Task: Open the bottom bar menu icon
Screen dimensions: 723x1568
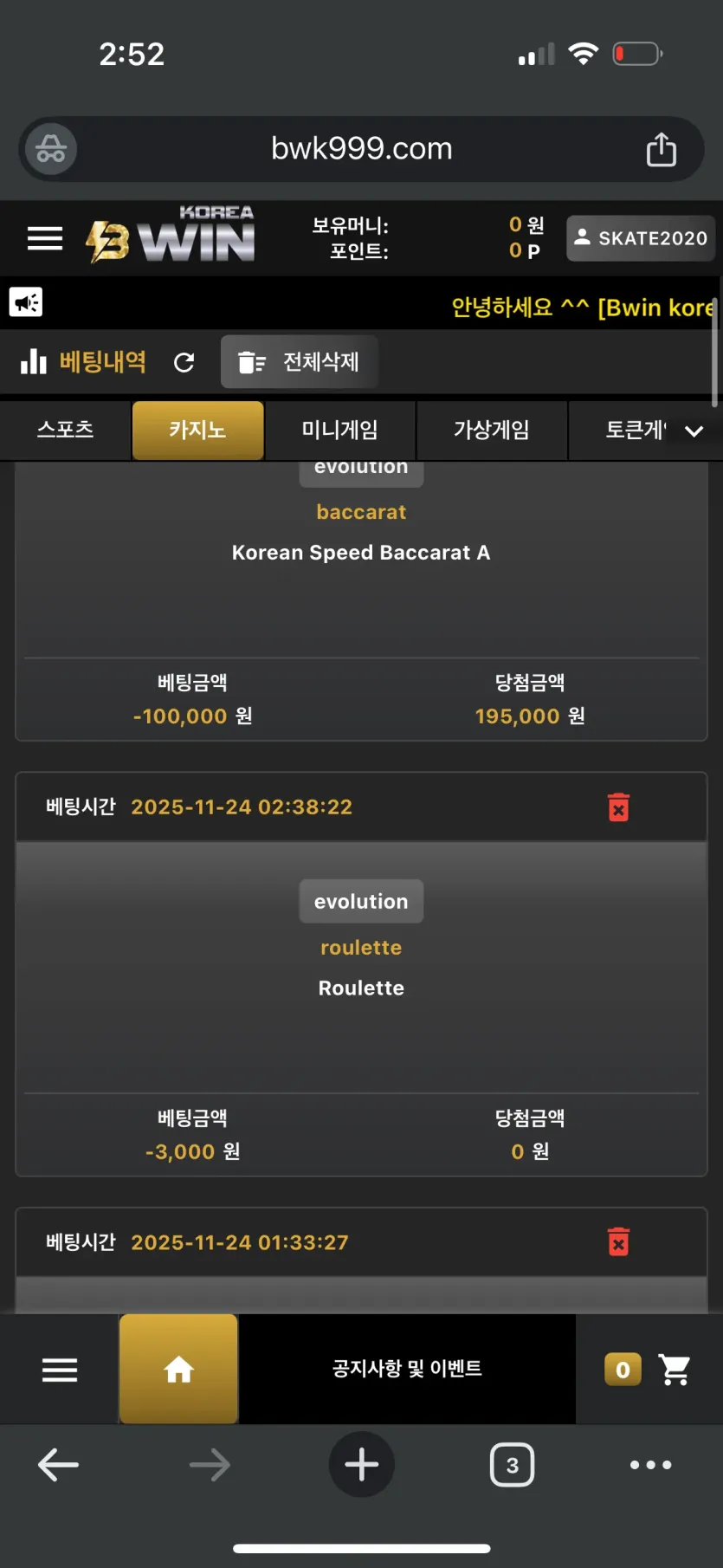Action: [x=60, y=1370]
